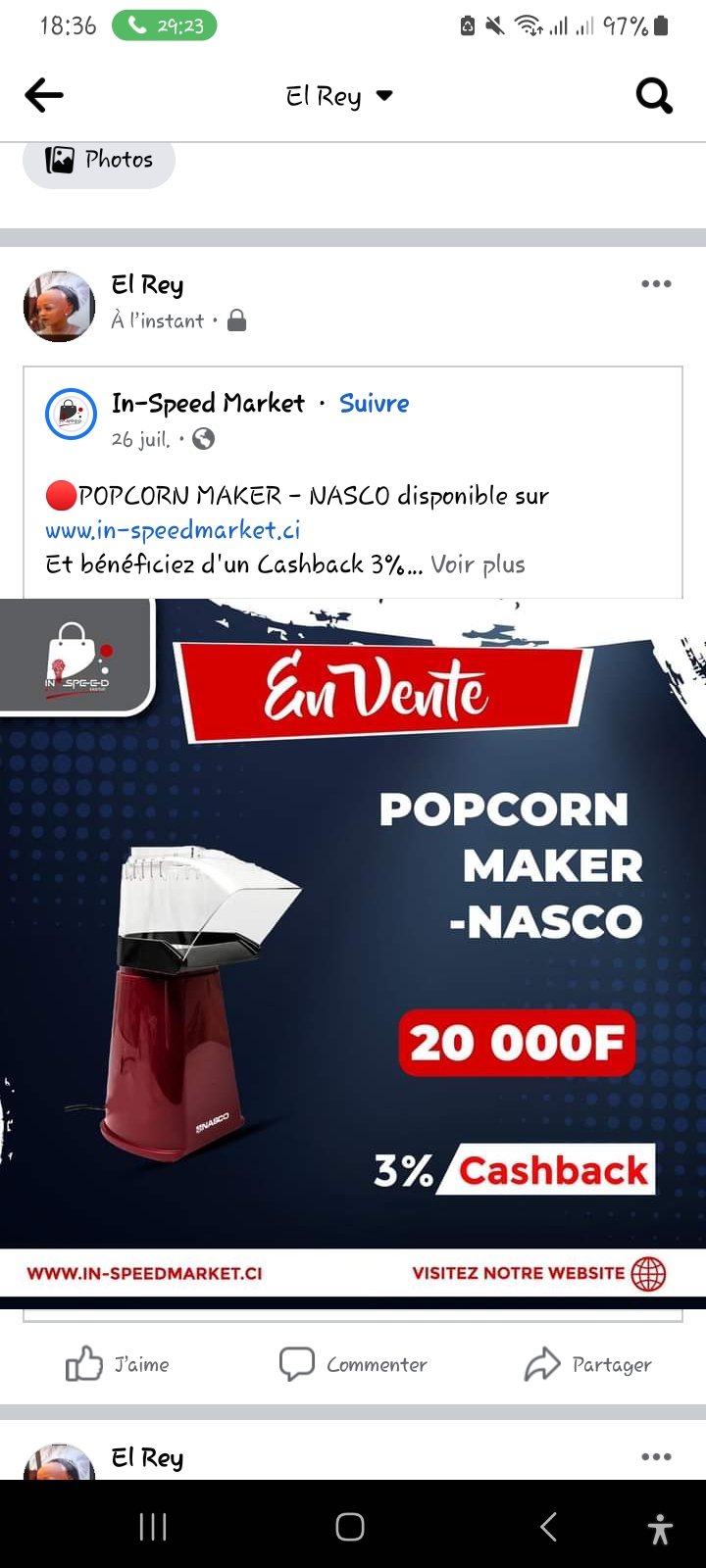
Task: Go back using the top arrow
Action: pyautogui.click(x=44, y=95)
